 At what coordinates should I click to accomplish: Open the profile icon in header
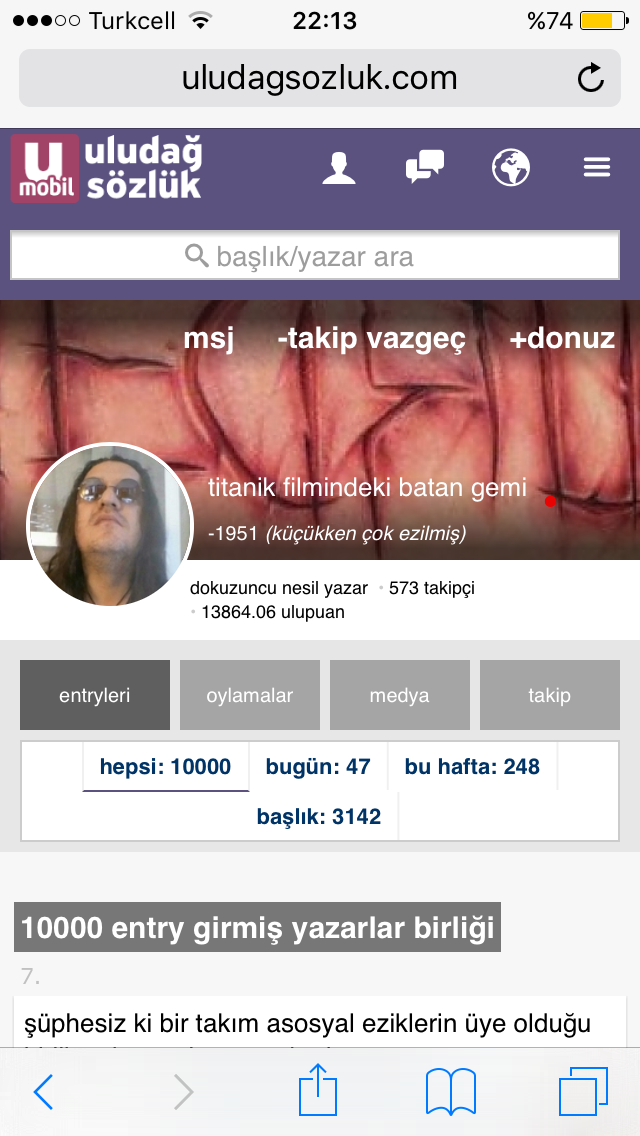pyautogui.click(x=339, y=167)
